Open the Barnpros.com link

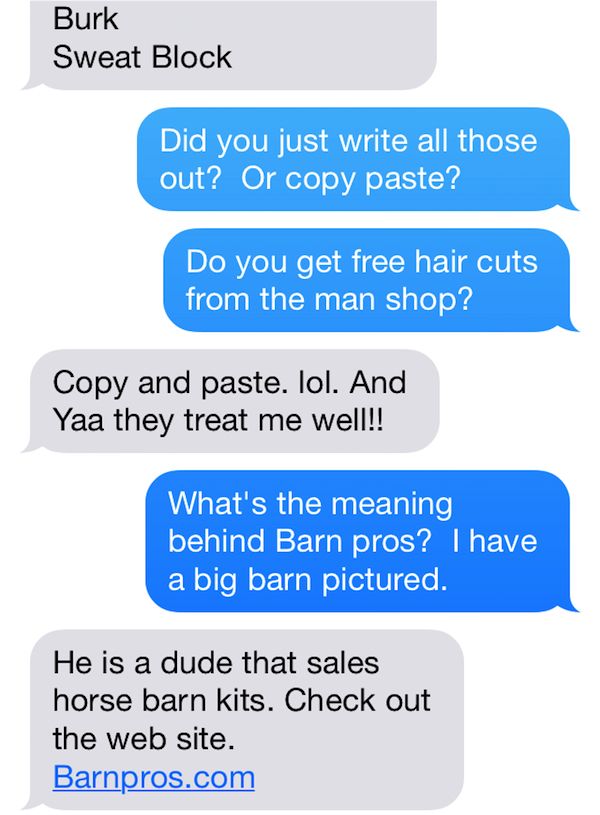pyautogui.click(x=153, y=777)
